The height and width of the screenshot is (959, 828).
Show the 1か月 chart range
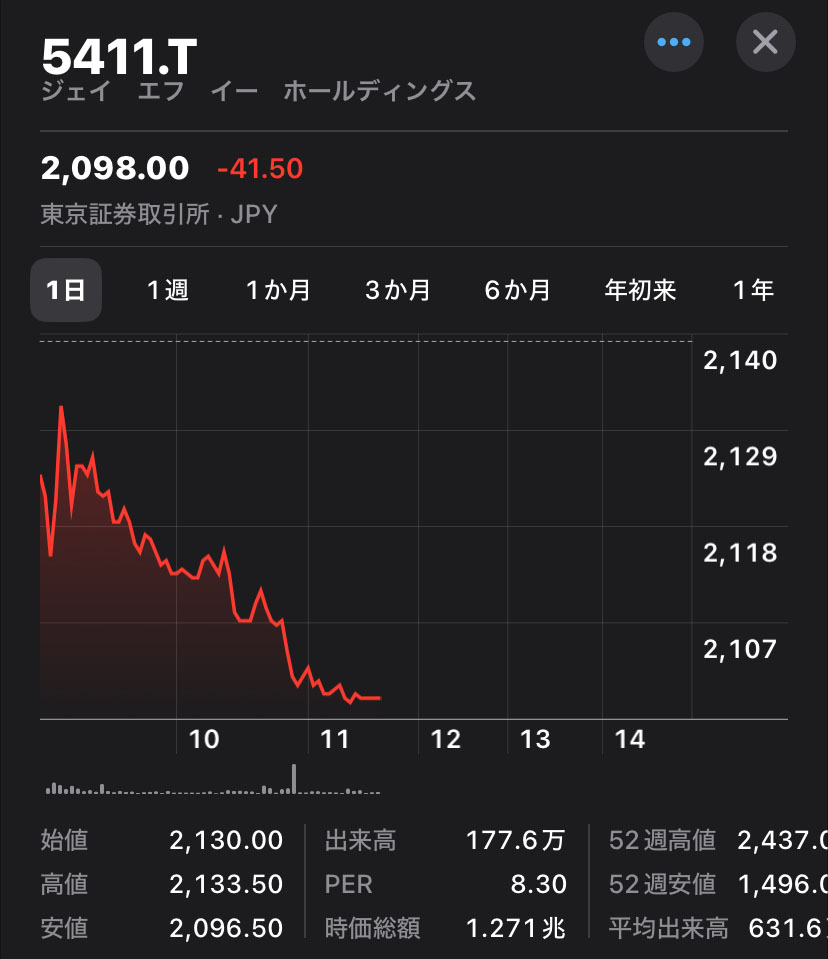click(x=279, y=290)
